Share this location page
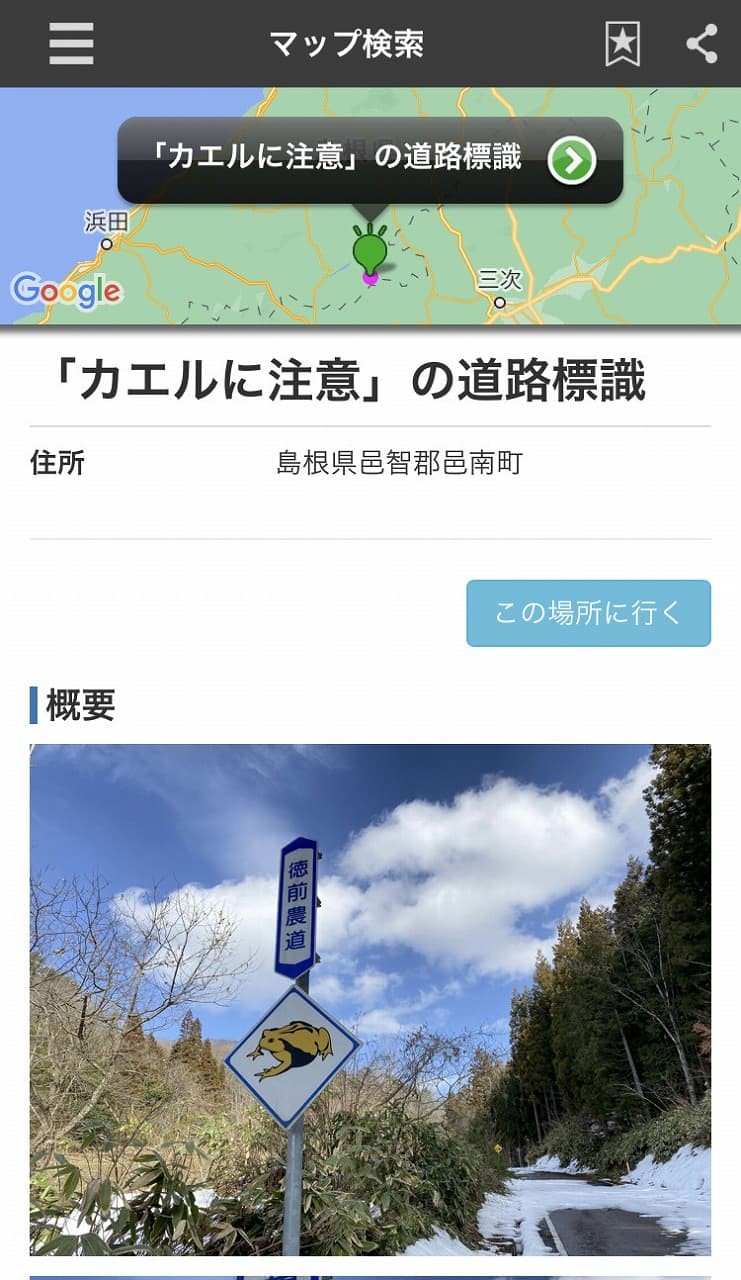Image resolution: width=741 pixels, height=1280 pixels. (702, 44)
